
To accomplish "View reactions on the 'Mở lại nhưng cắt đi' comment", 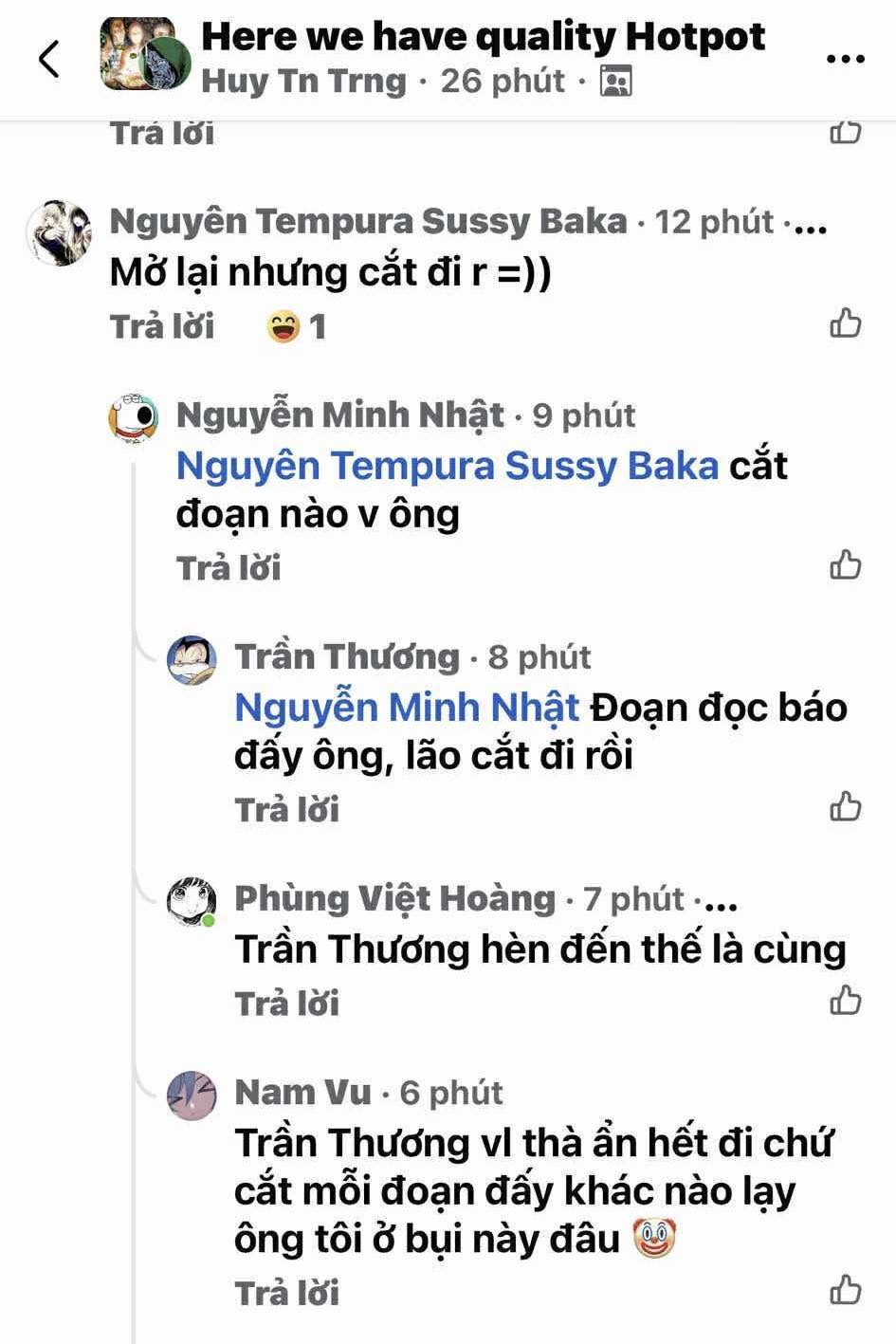I will (296, 327).
